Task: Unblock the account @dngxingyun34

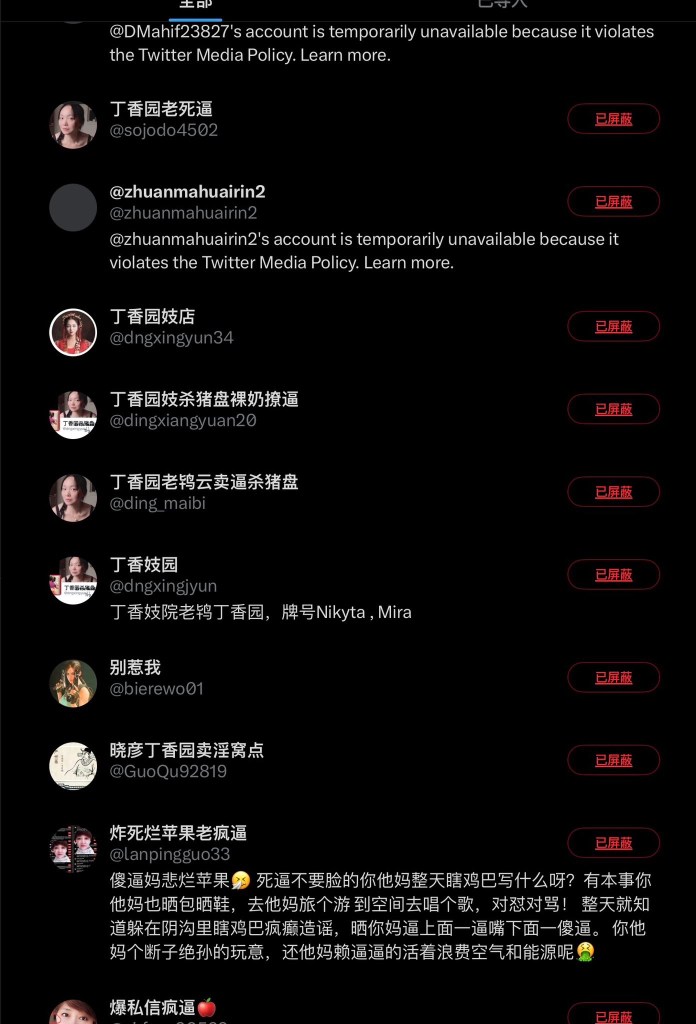Action: (613, 326)
